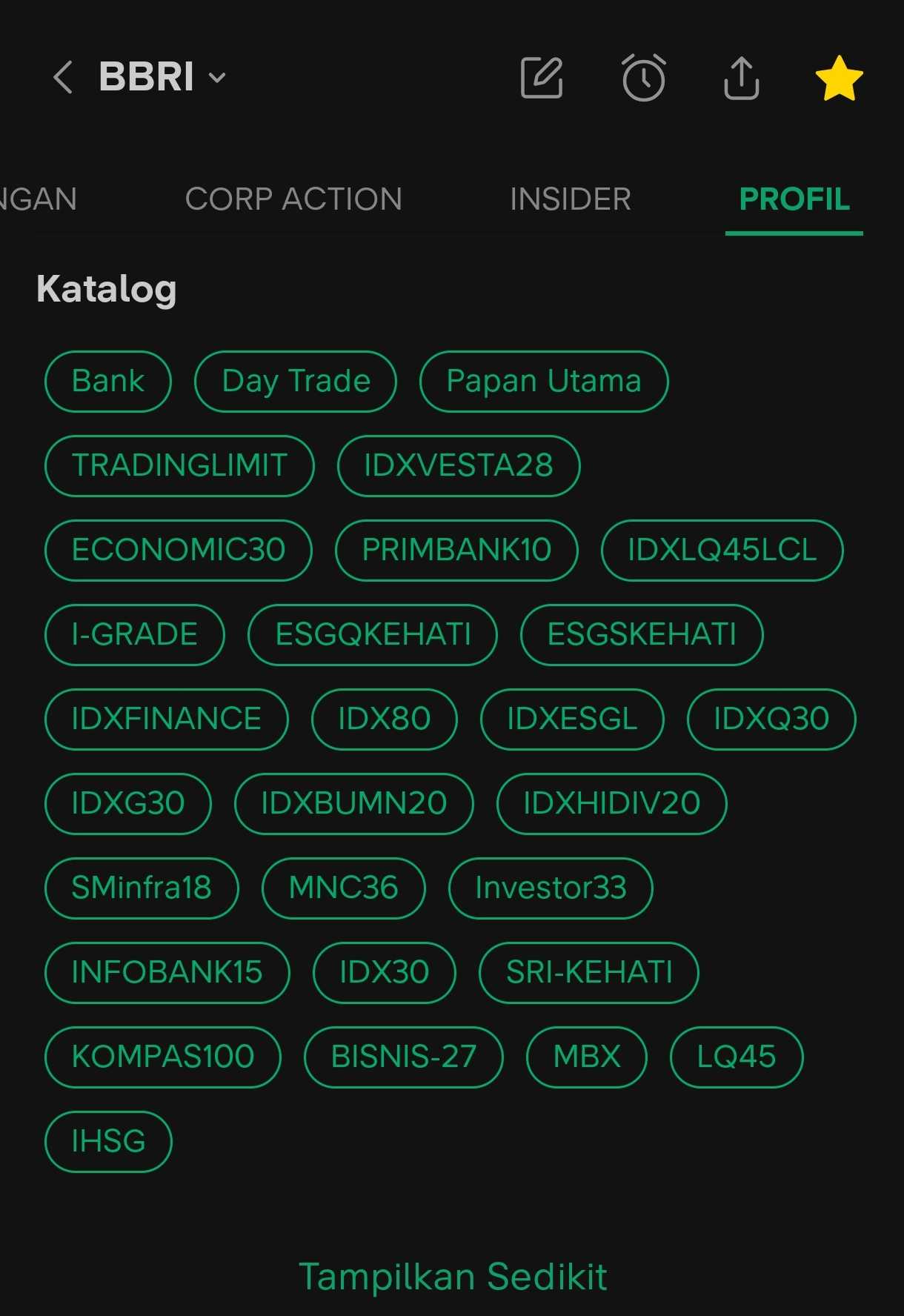904x1316 pixels.
Task: Switch to the INSIDER tab
Action: (571, 199)
